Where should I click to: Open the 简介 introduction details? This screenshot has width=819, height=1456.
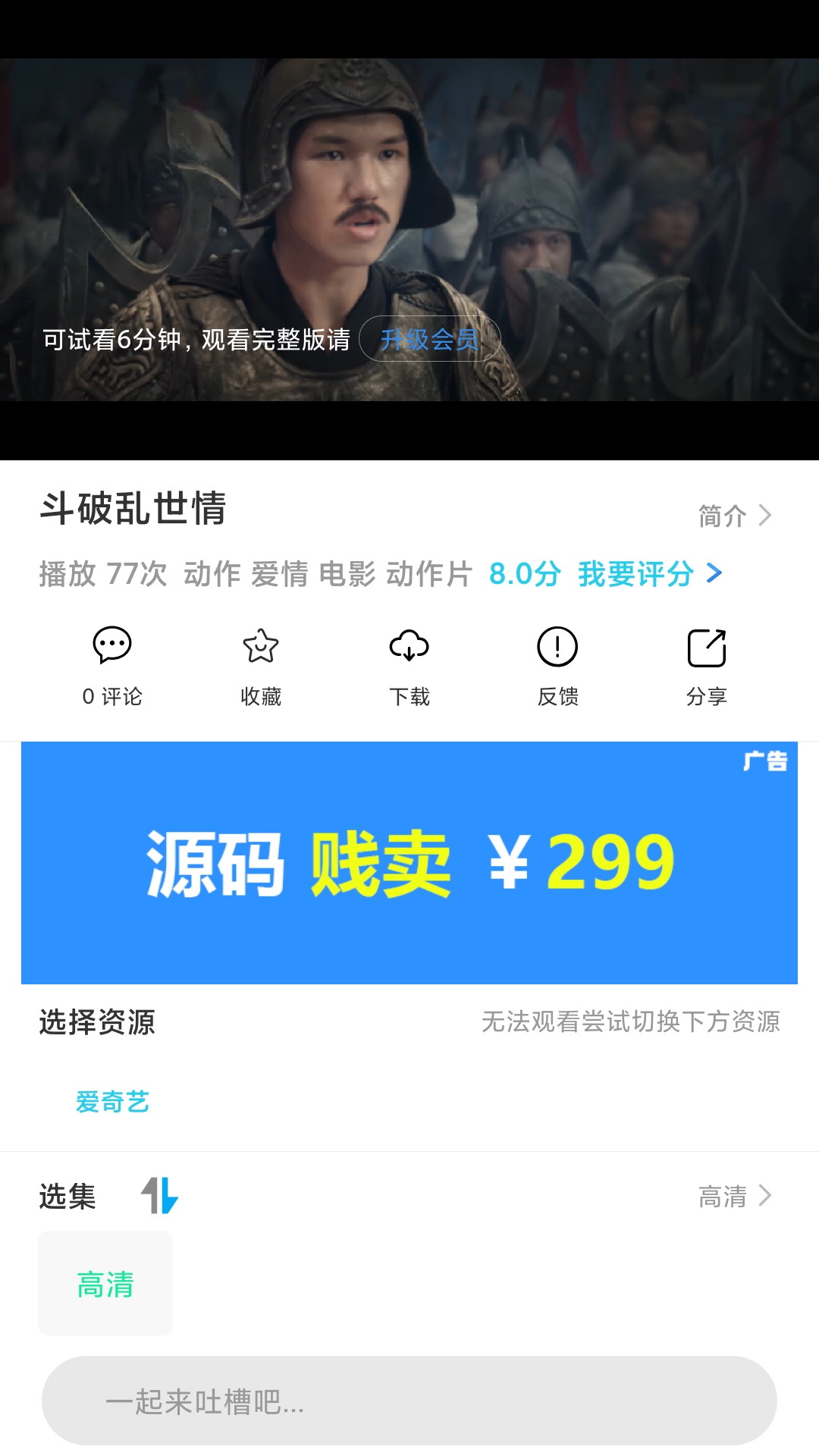(x=735, y=516)
